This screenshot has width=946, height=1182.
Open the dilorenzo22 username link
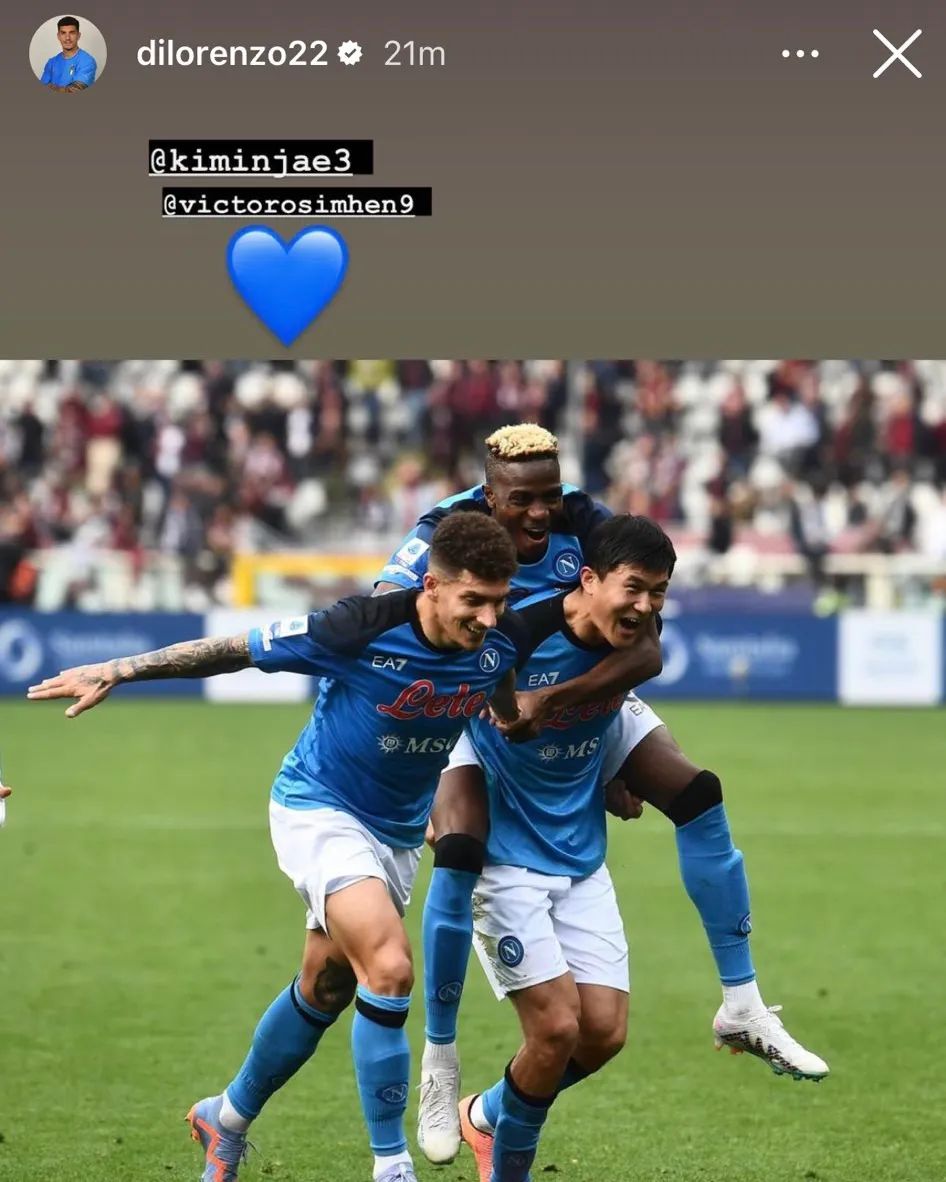[232, 54]
